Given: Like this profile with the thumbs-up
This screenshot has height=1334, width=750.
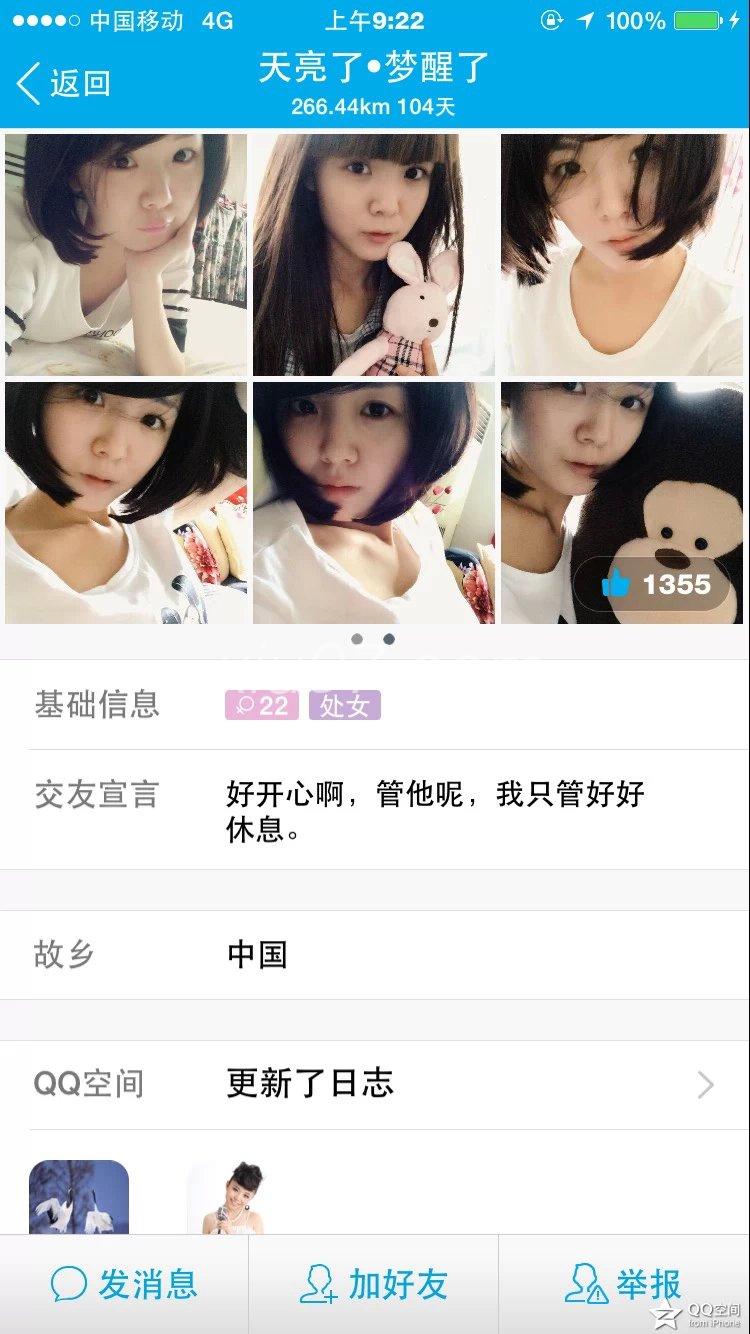Looking at the screenshot, I should click(x=657, y=584).
